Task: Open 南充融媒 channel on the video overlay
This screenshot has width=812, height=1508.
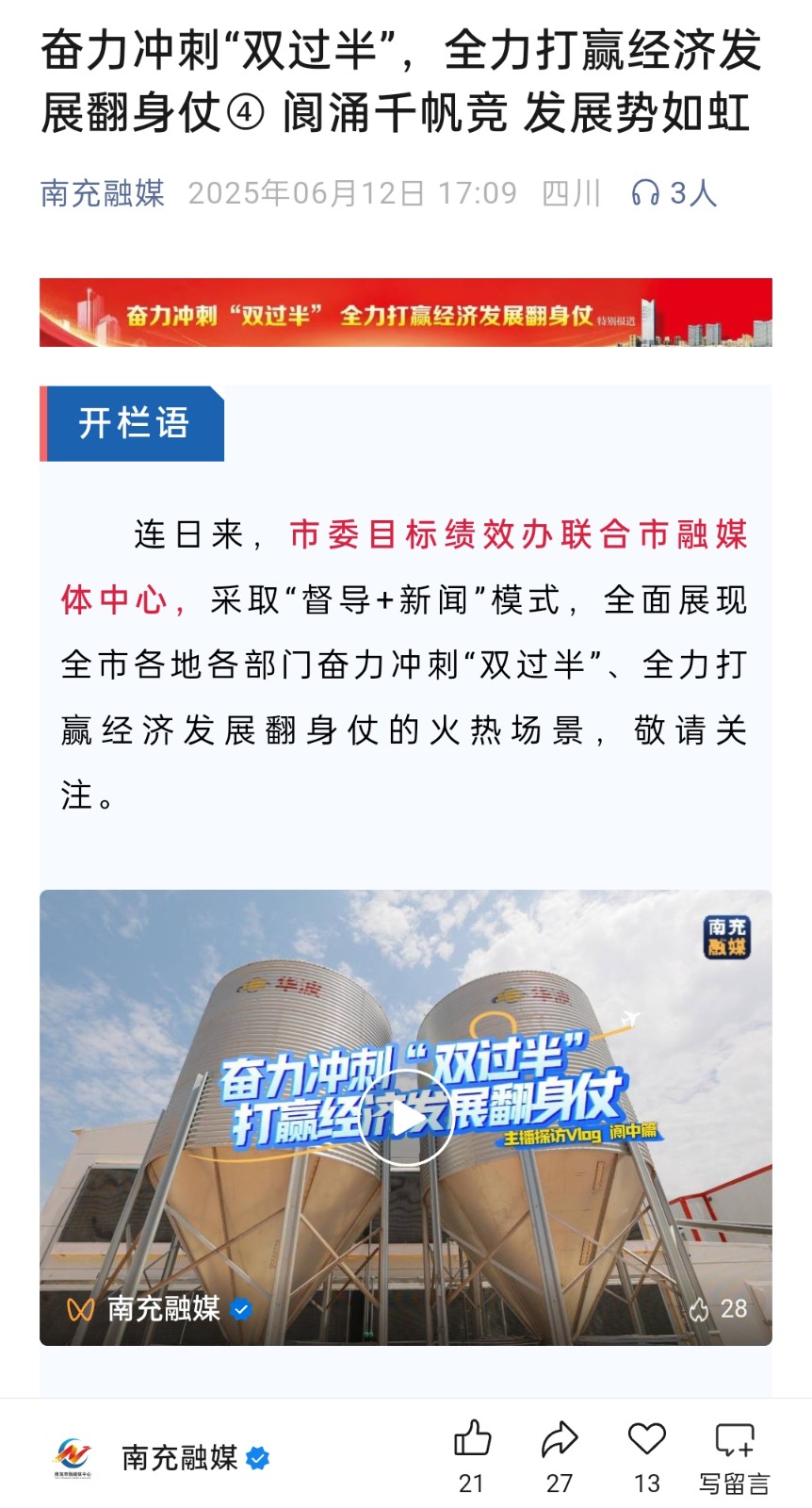Action: coord(162,1308)
